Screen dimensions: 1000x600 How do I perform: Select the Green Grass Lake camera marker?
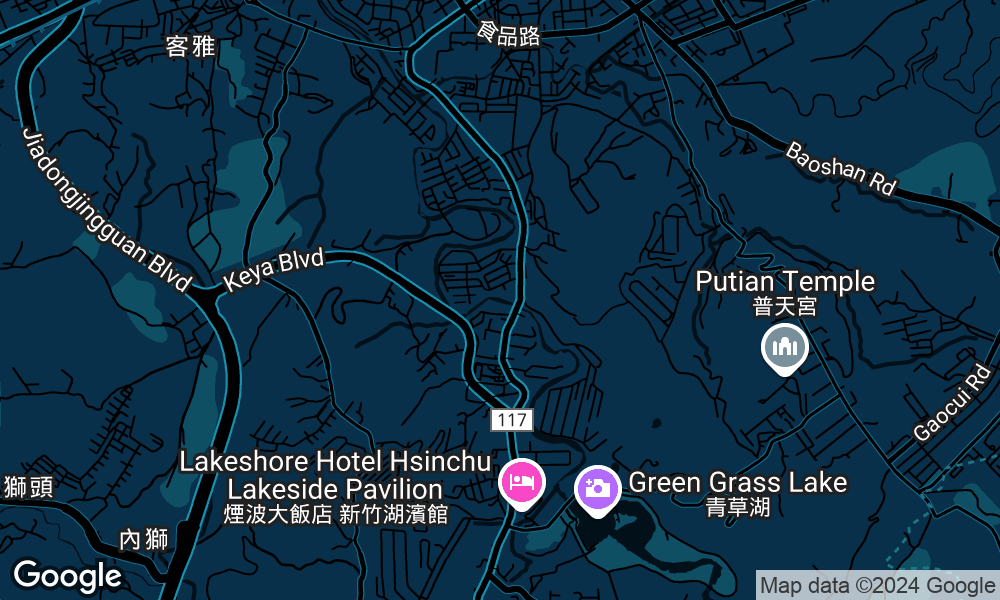coord(597,488)
